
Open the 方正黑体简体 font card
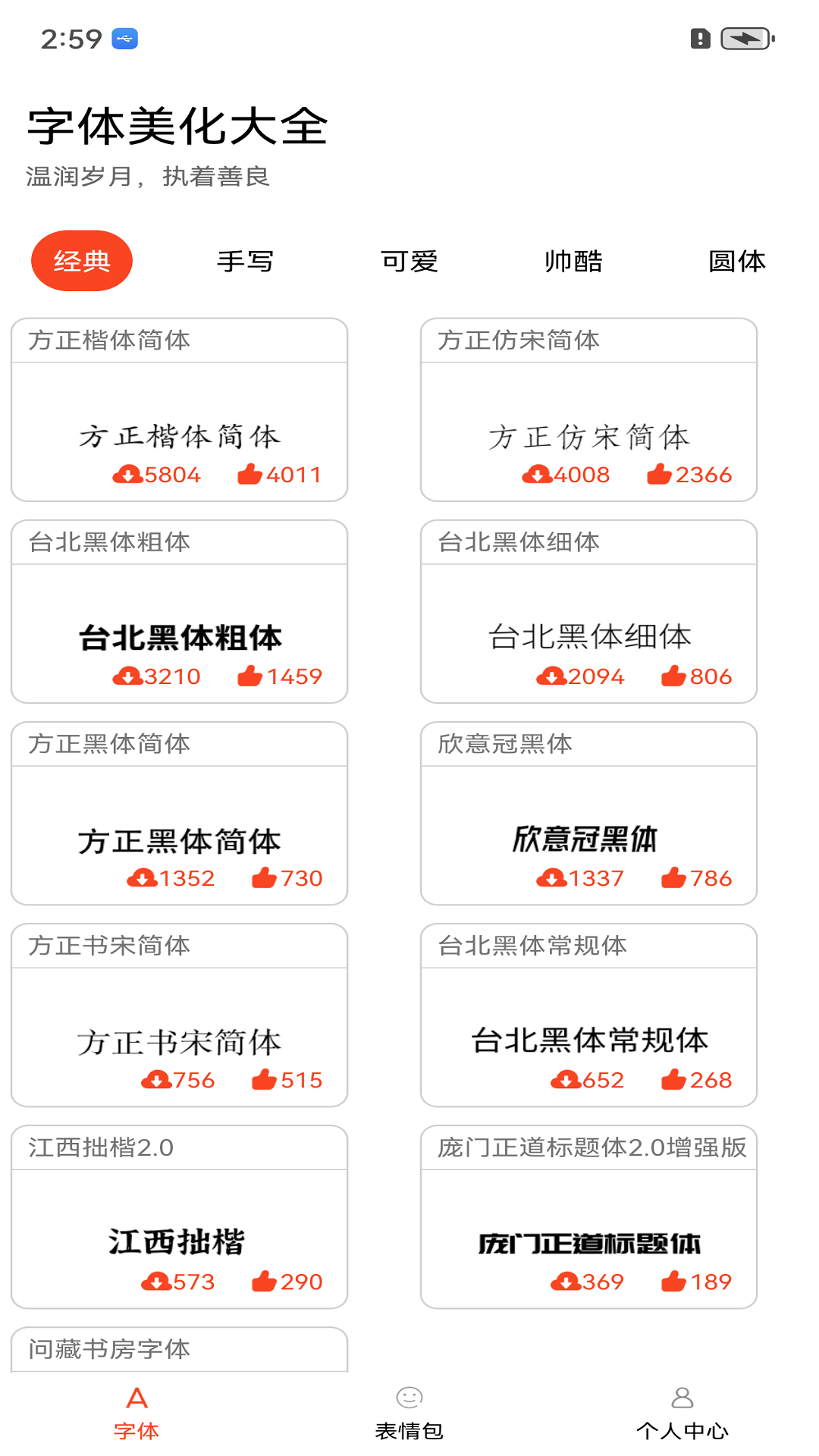pyautogui.click(x=180, y=814)
